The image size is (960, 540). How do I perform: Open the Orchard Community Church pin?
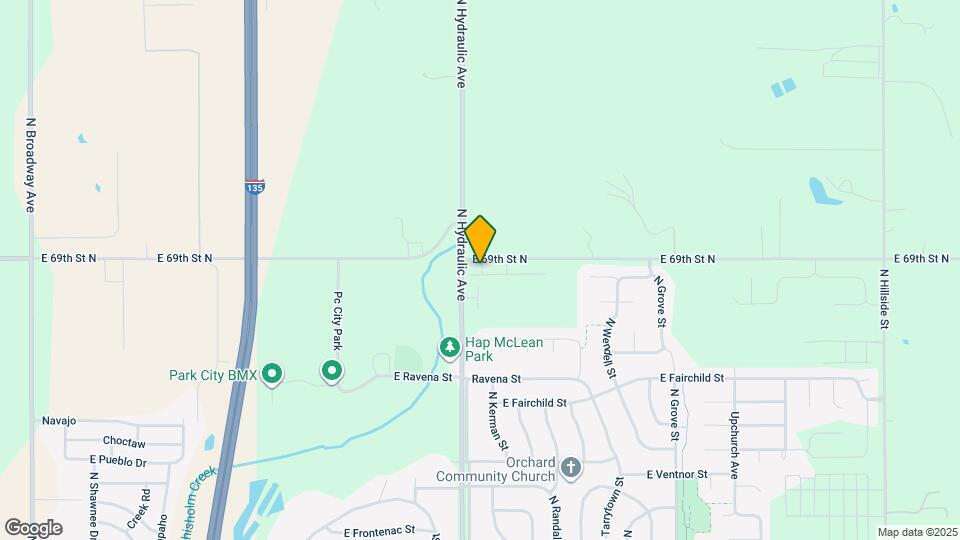coord(570,467)
